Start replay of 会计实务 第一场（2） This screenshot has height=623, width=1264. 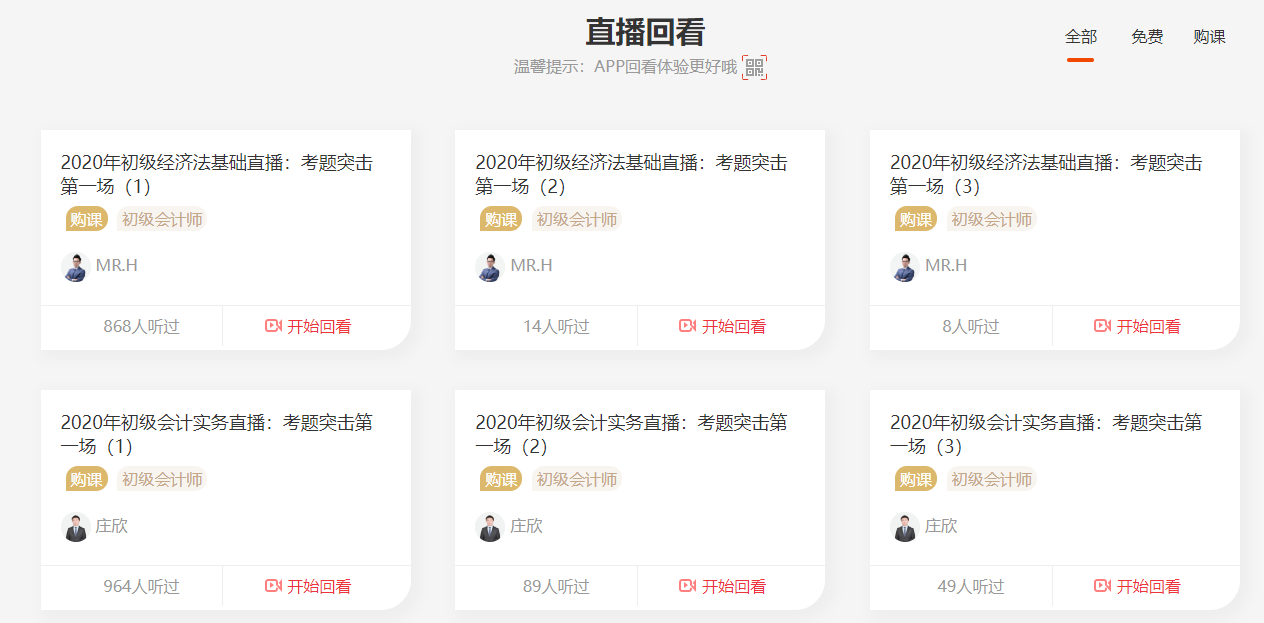[x=722, y=586]
